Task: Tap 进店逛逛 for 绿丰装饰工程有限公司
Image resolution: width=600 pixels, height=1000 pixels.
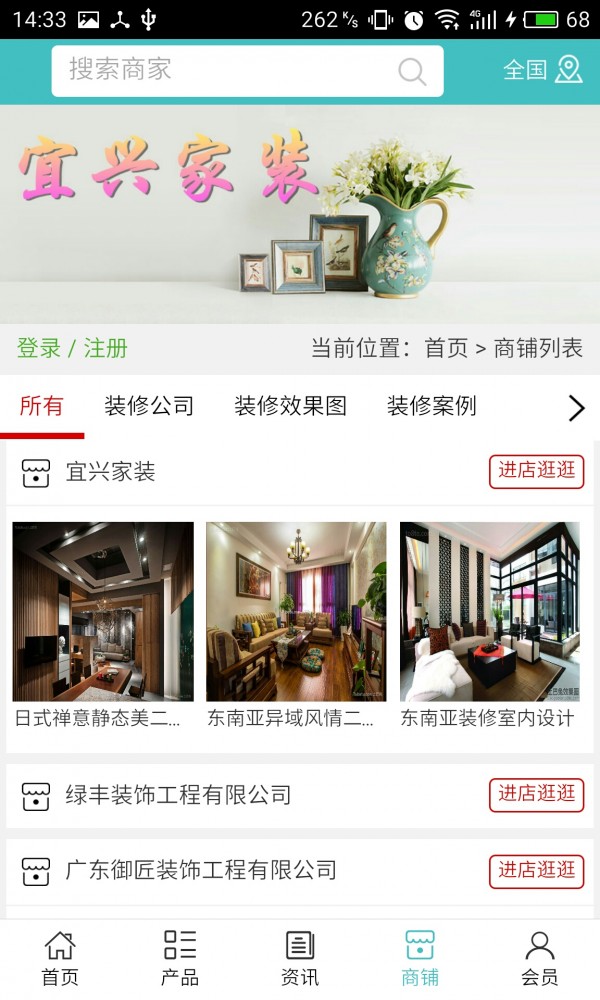Action: [536, 795]
